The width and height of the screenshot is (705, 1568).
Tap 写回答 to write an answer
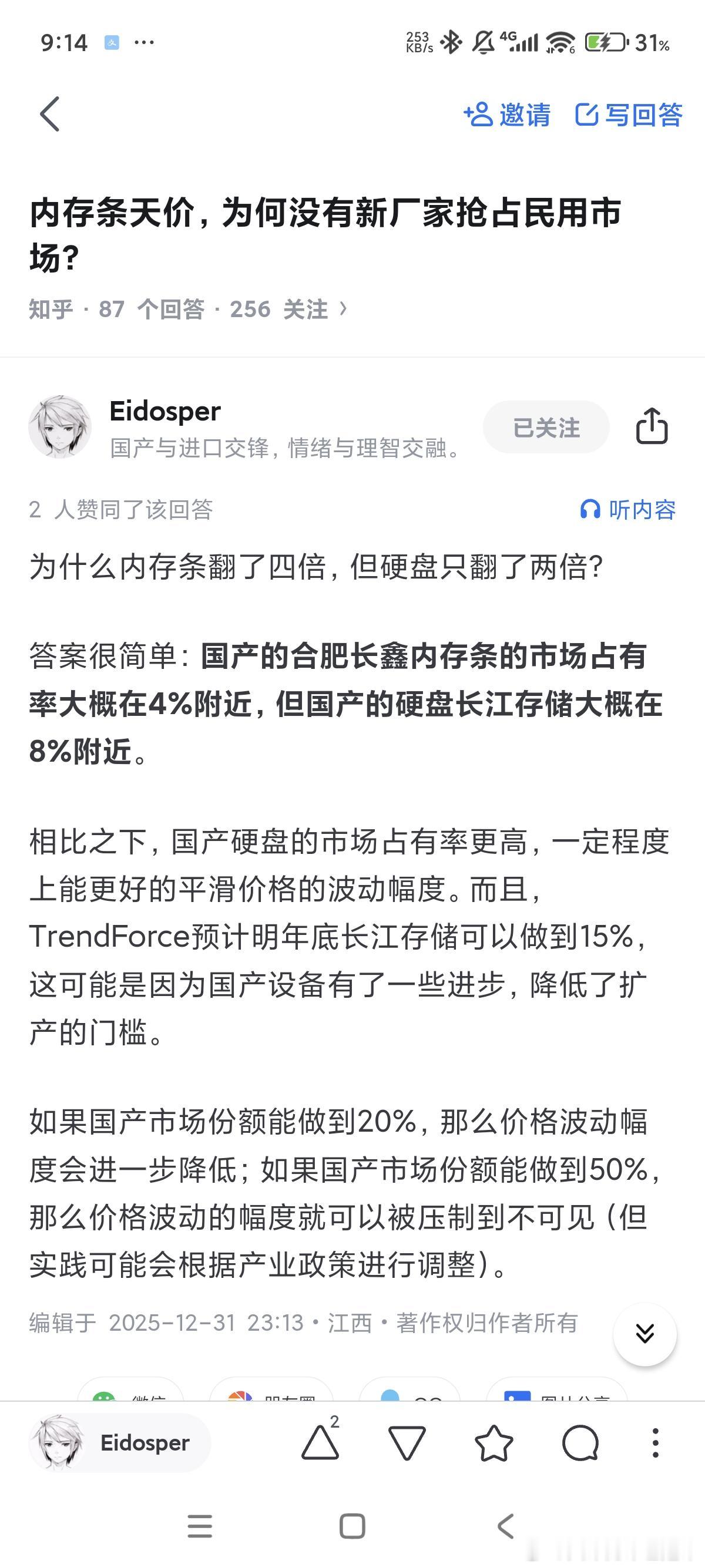click(x=631, y=116)
